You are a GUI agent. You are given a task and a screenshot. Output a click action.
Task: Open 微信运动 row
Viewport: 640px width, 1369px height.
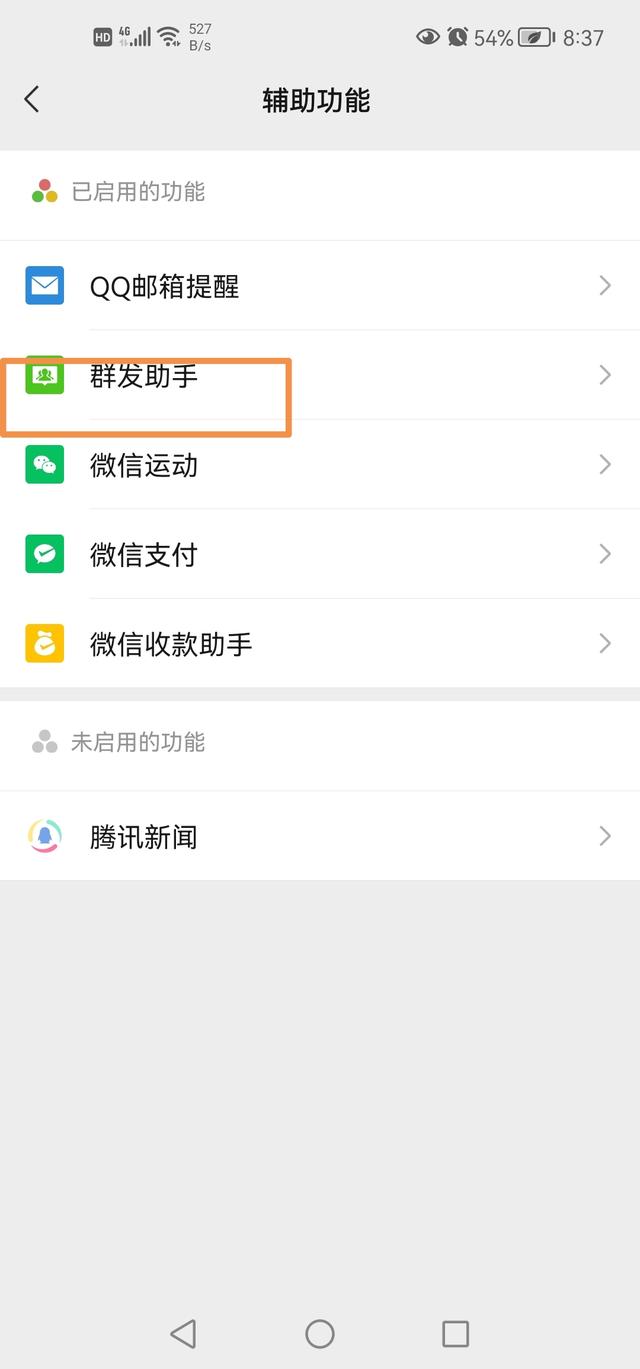(320, 465)
